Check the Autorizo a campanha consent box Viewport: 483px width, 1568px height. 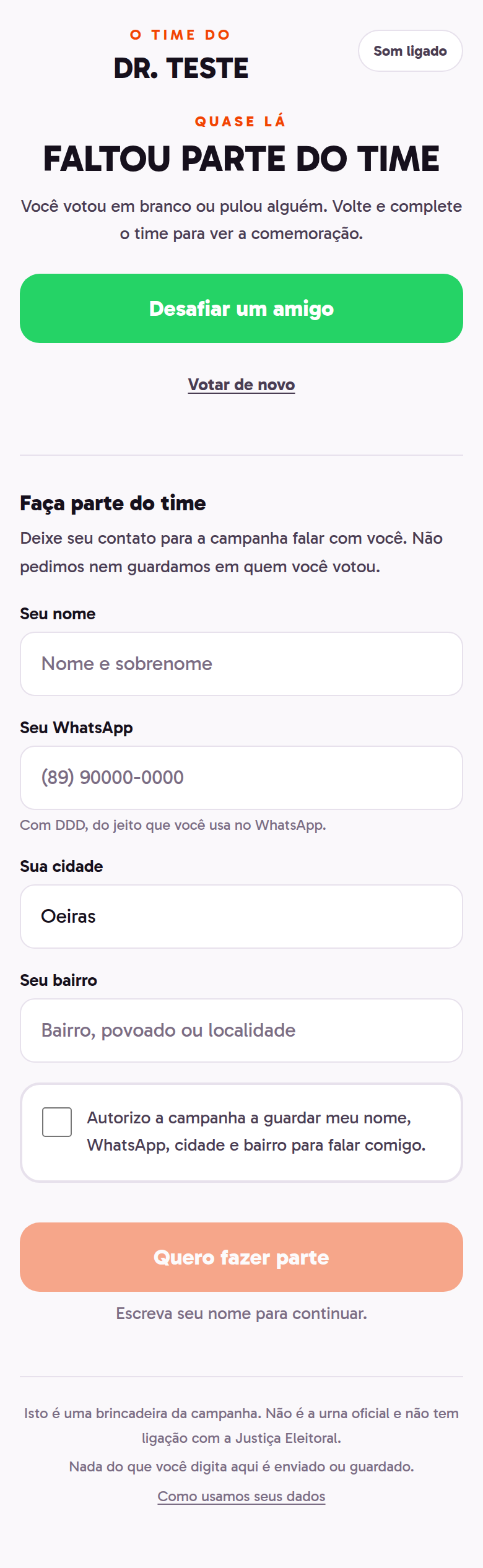point(57,1122)
